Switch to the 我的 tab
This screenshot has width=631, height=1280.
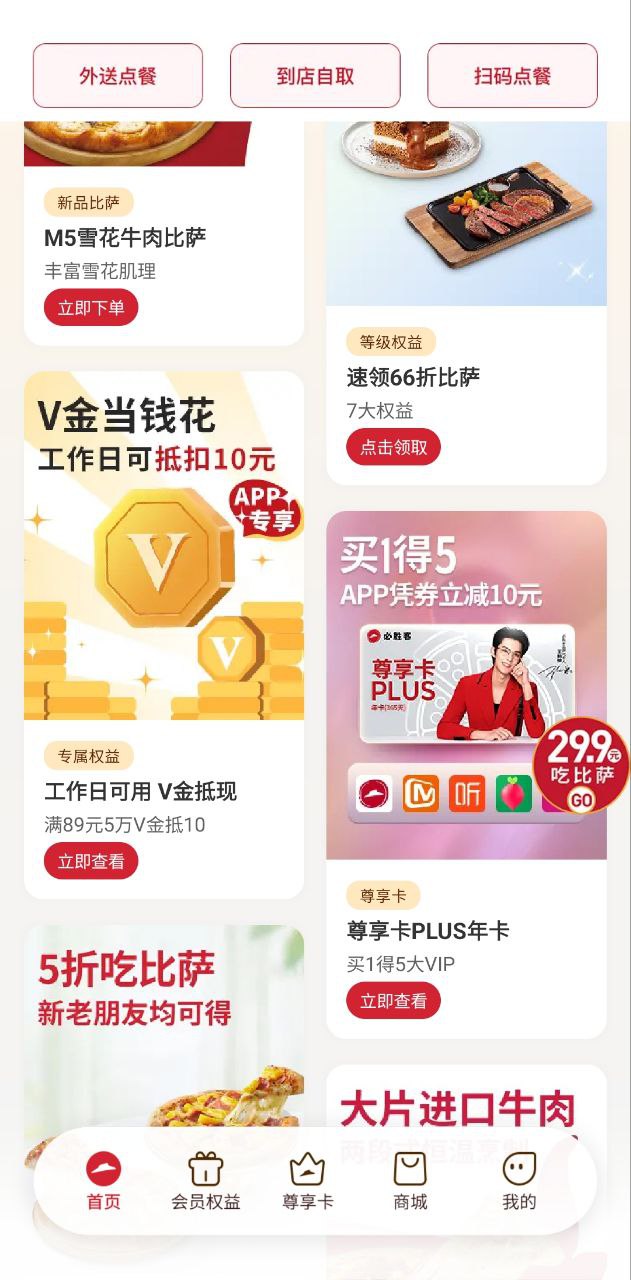coord(519,1181)
